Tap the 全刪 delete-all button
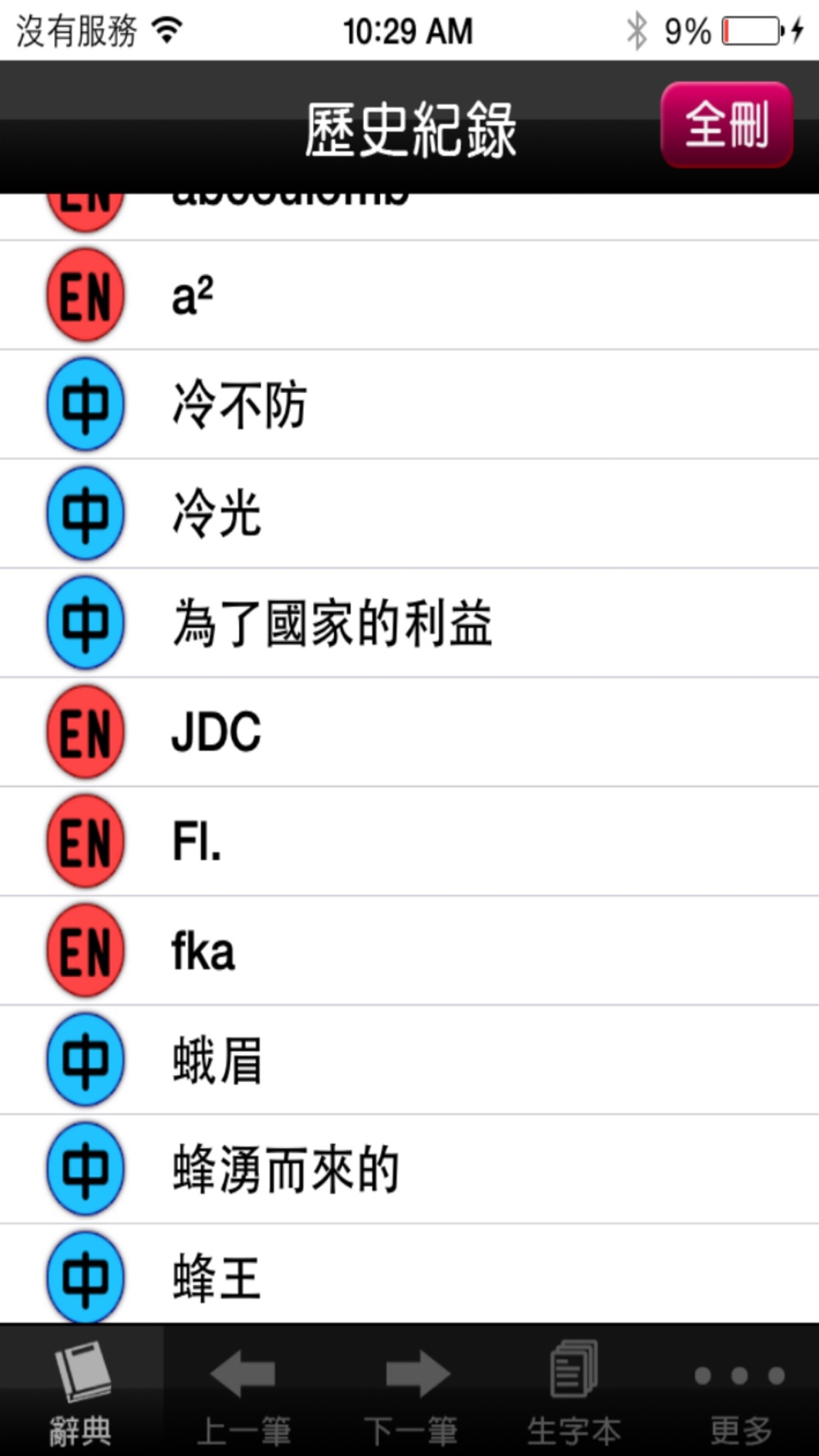The height and width of the screenshot is (1456, 819). click(x=726, y=124)
